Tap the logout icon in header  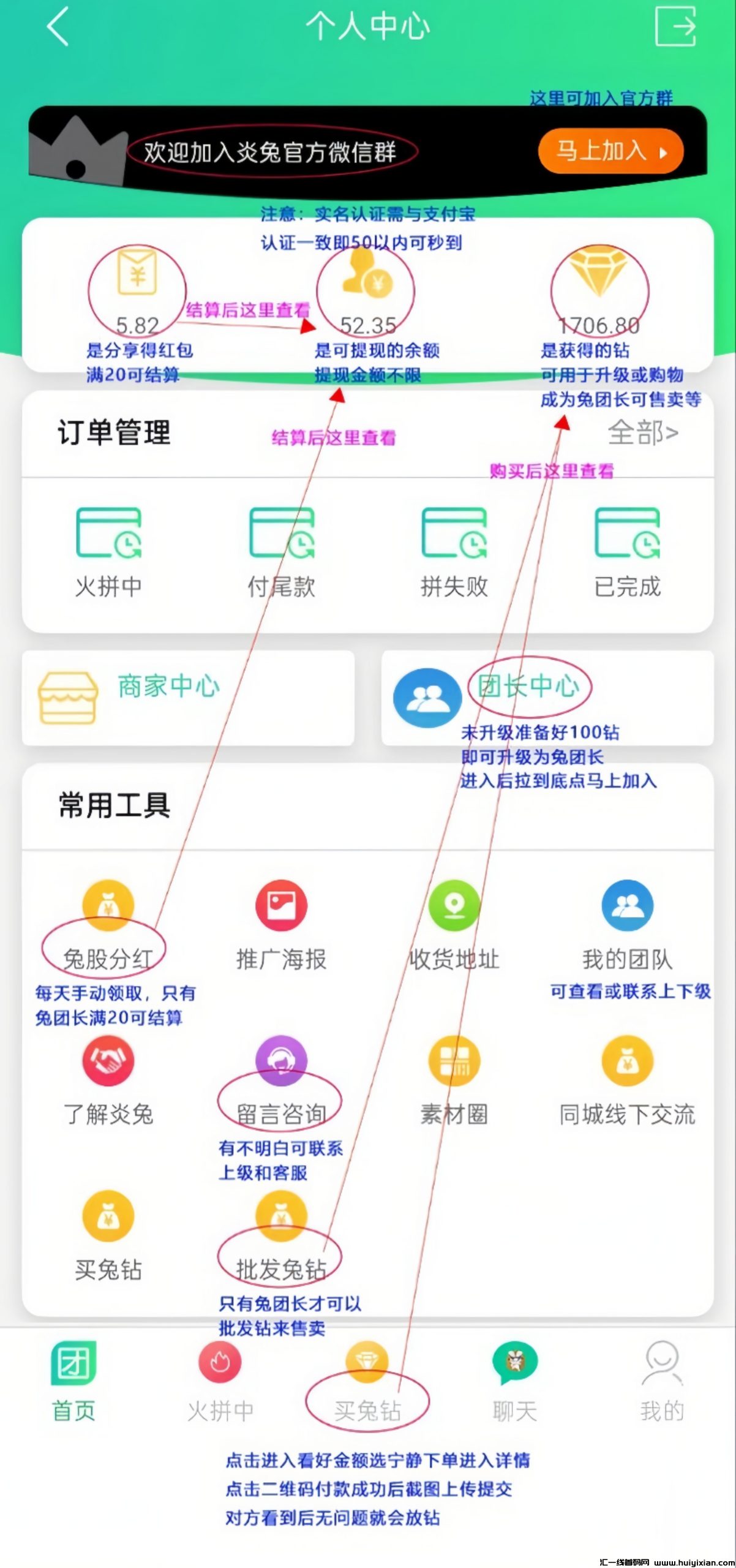click(675, 27)
